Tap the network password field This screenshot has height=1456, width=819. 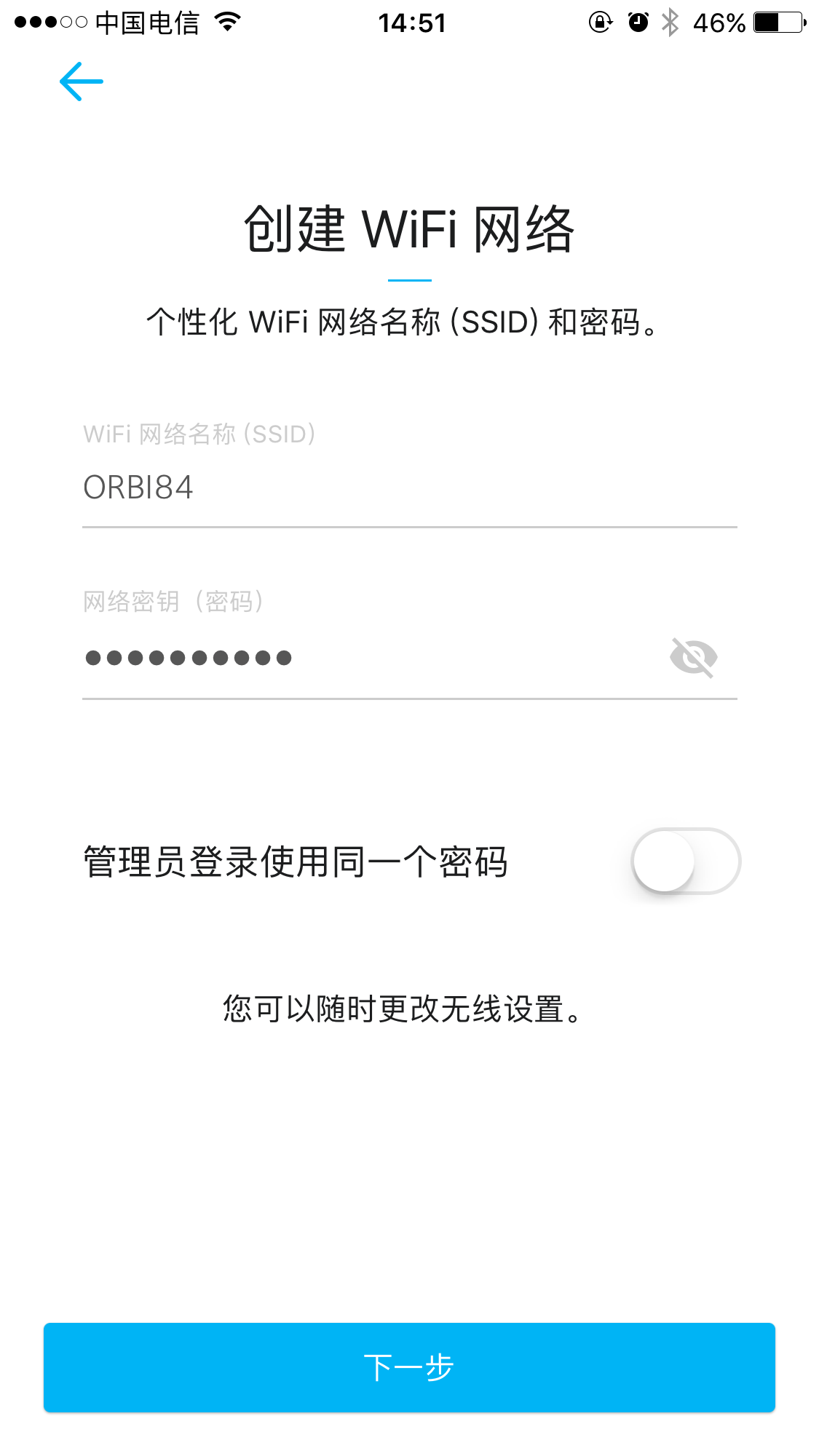tap(364, 658)
